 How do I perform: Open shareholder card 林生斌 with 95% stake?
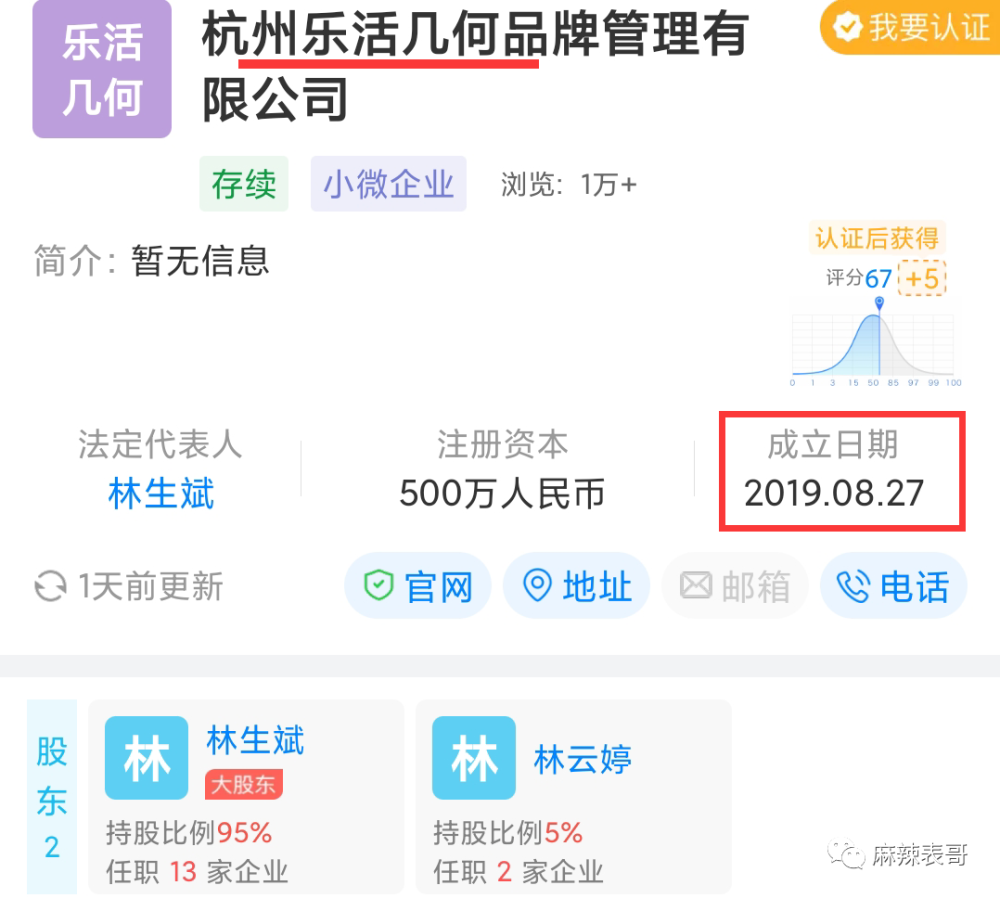[x=246, y=796]
